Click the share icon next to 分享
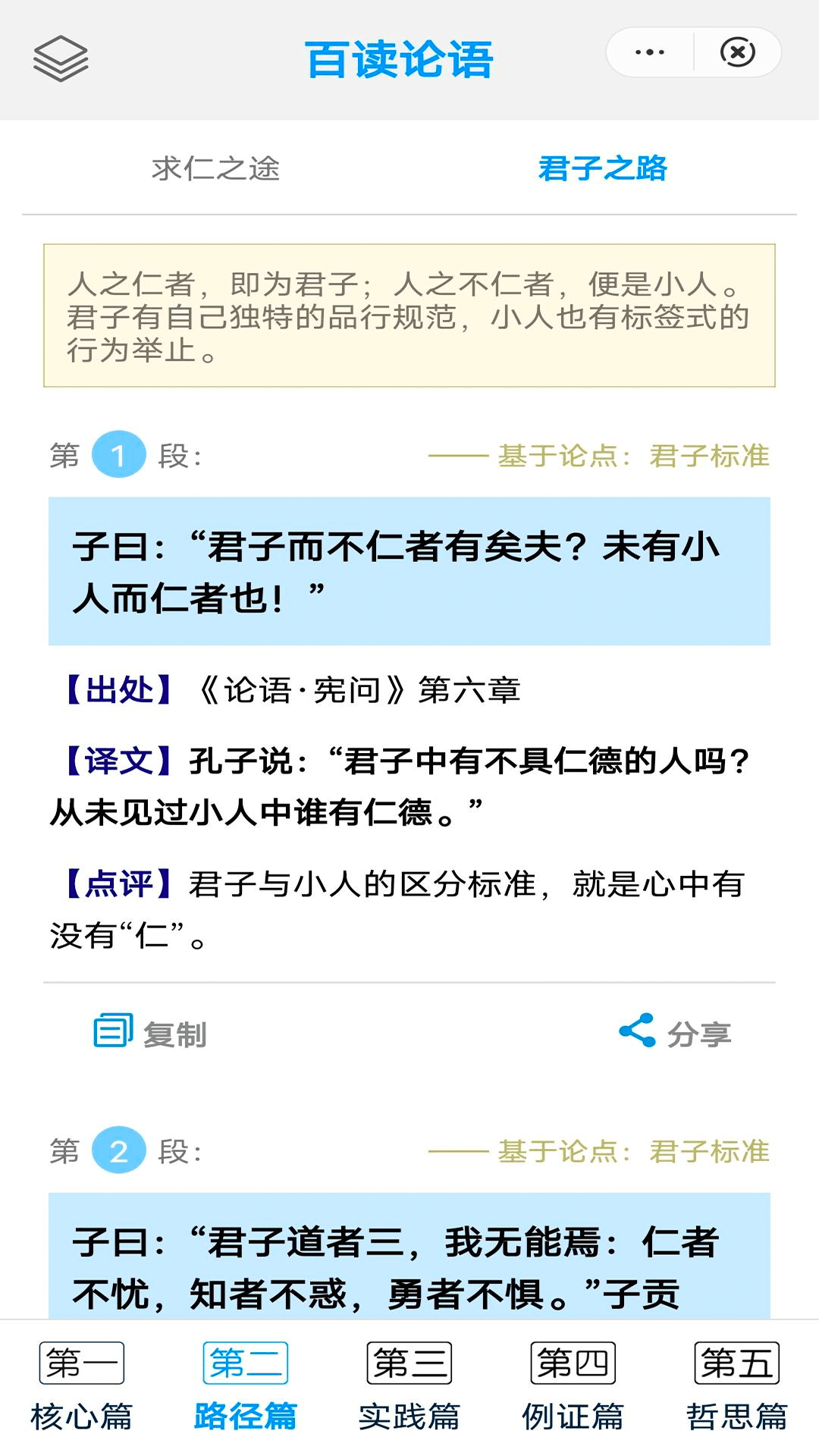The width and height of the screenshot is (819, 1456). coord(637,1031)
